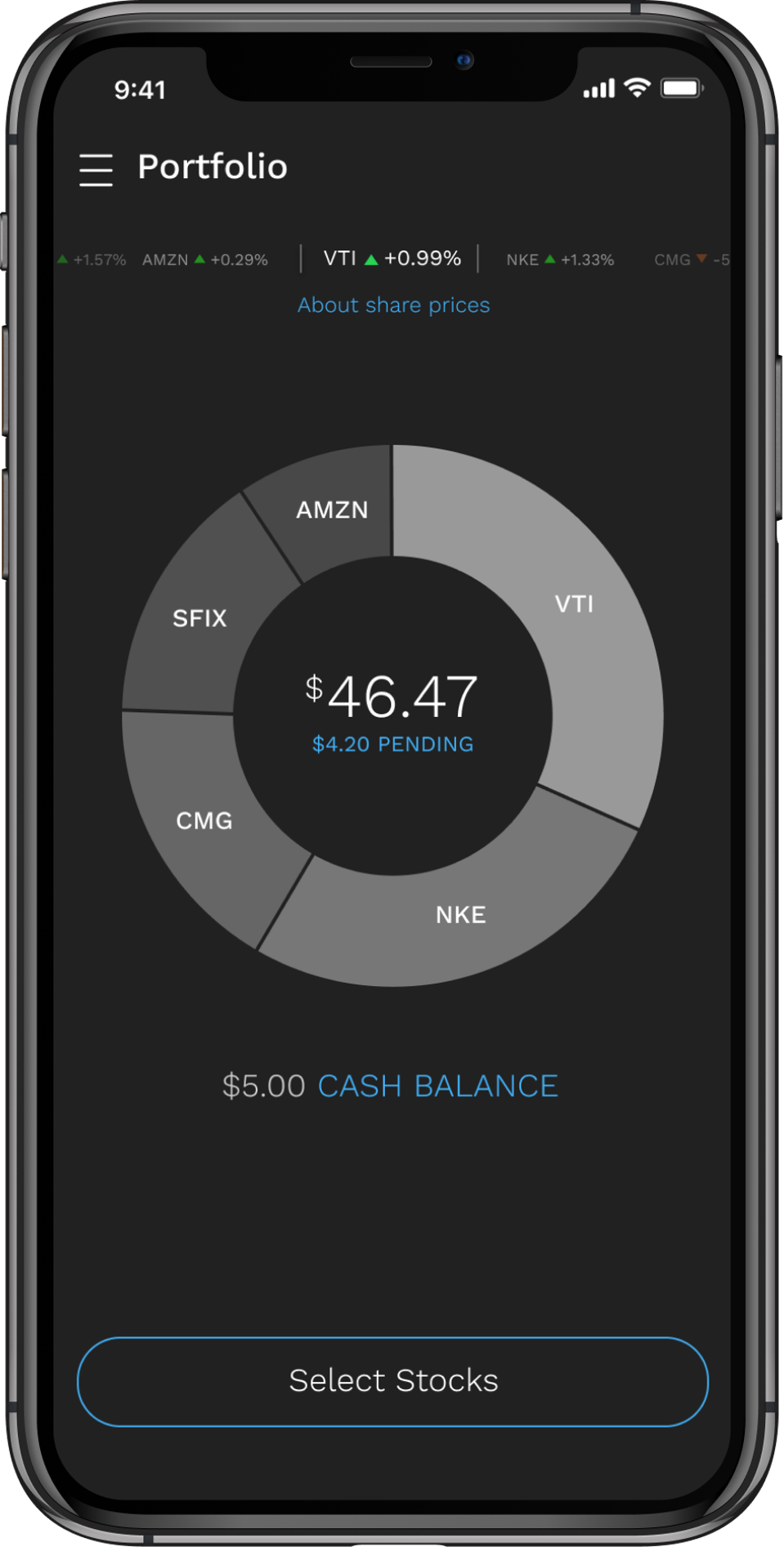The width and height of the screenshot is (784, 1547).
Task: Select the CMG slice in the chart
Action: [x=204, y=820]
